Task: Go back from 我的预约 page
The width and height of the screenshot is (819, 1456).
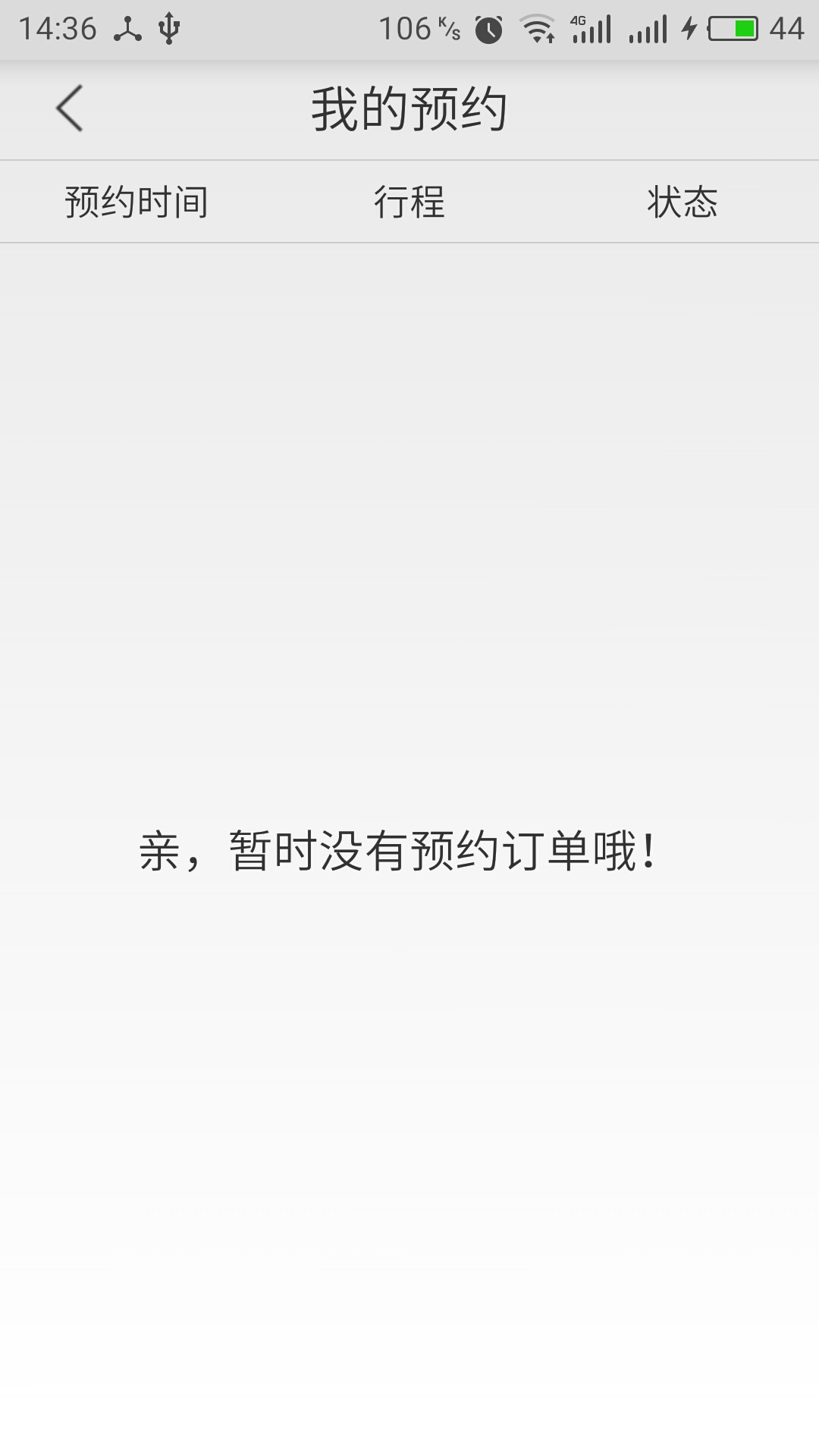Action: coord(69,108)
